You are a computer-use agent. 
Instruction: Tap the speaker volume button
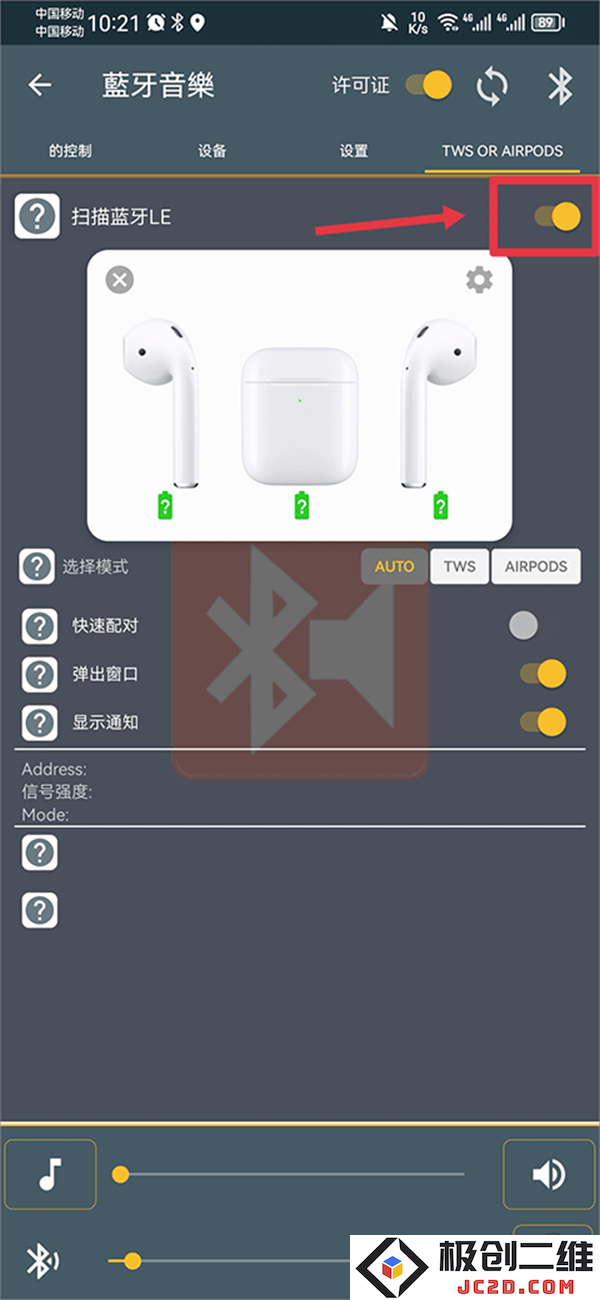coord(548,1175)
